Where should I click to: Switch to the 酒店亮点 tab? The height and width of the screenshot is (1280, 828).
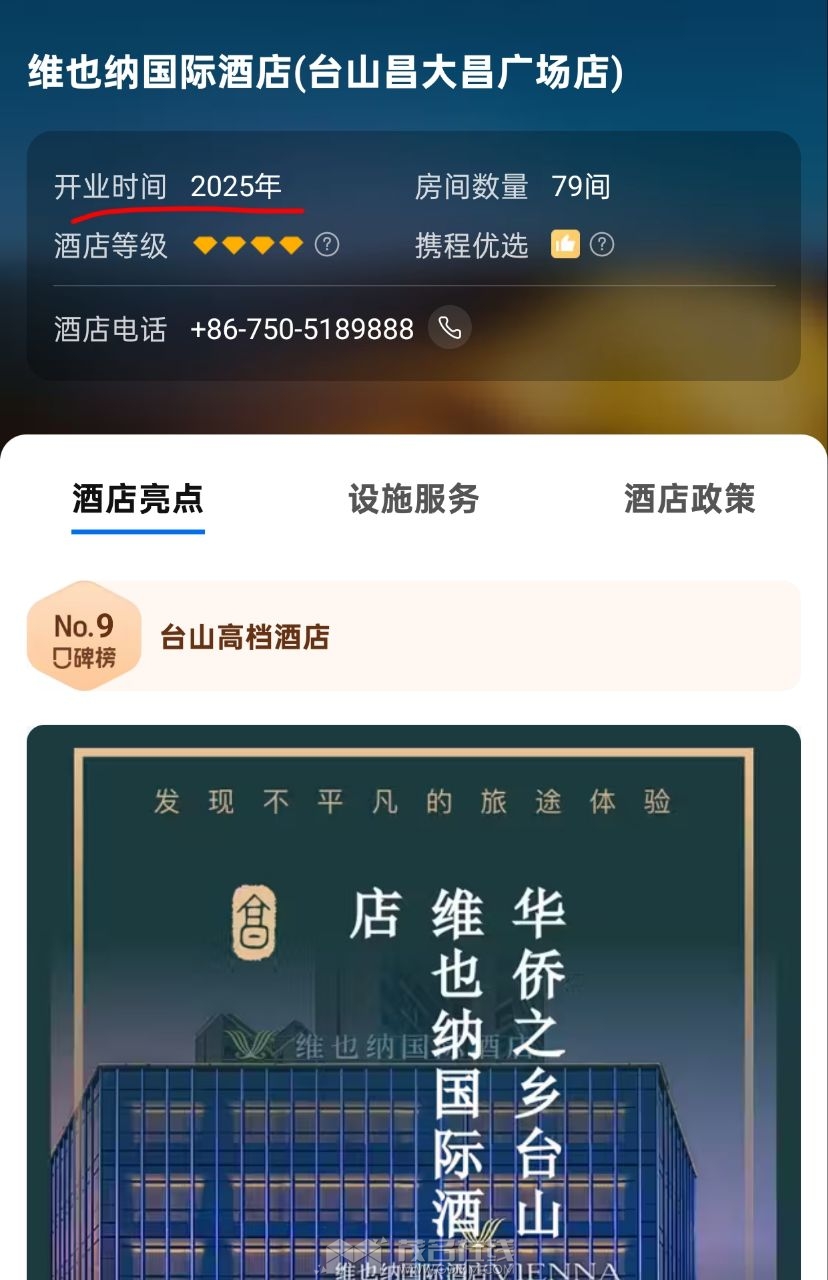tap(138, 499)
